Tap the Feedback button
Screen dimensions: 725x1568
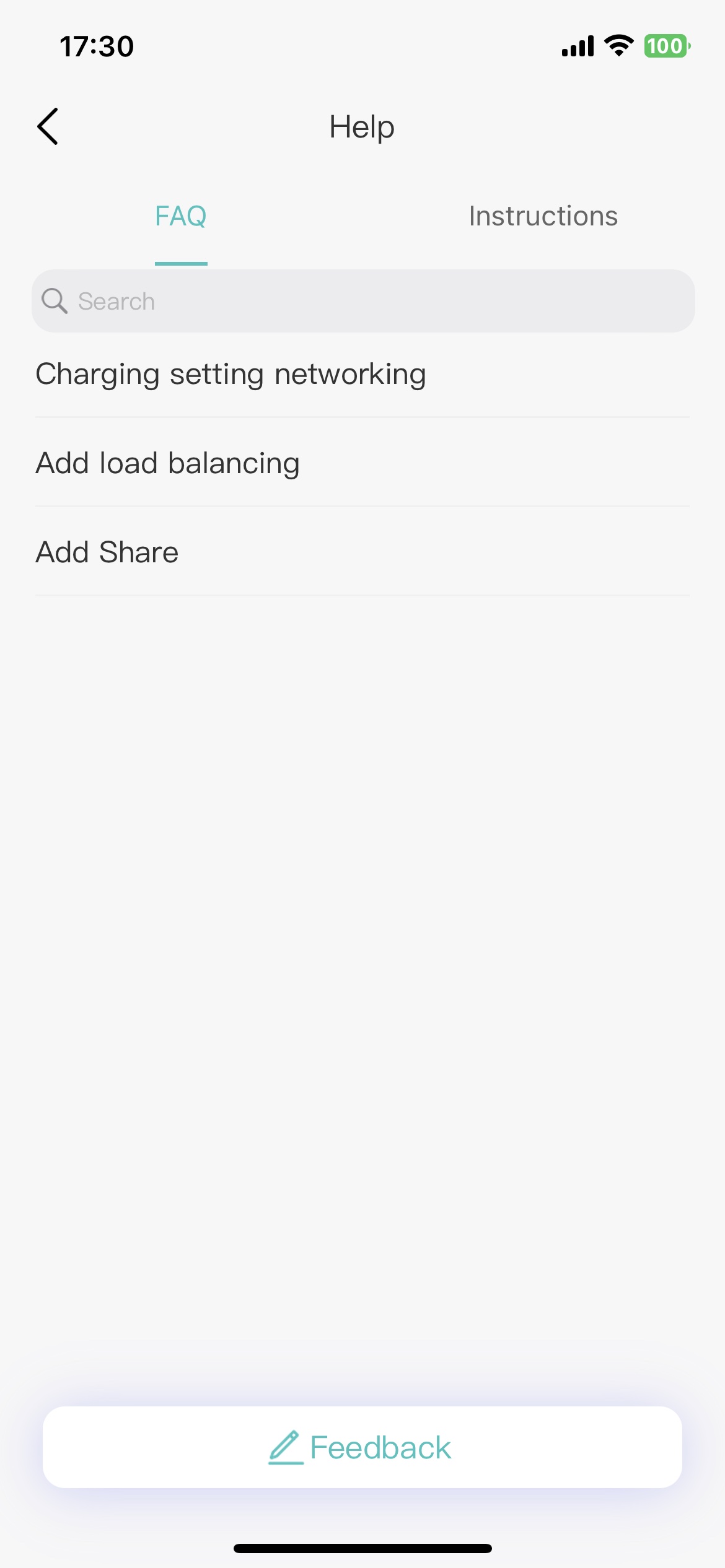[362, 1447]
